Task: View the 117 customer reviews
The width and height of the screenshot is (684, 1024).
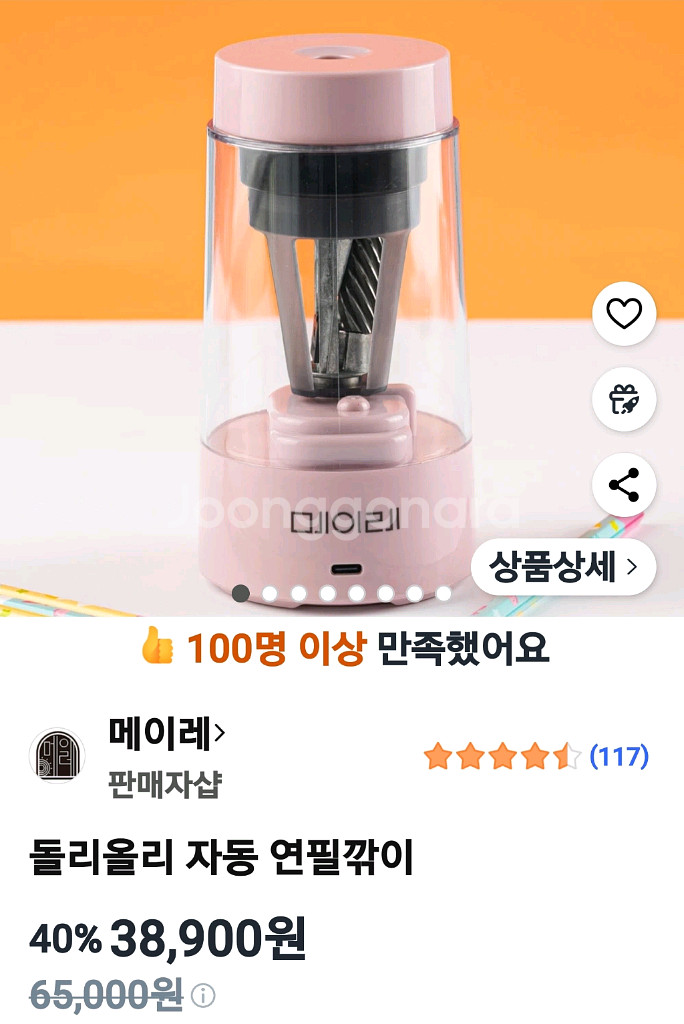Action: (619, 757)
